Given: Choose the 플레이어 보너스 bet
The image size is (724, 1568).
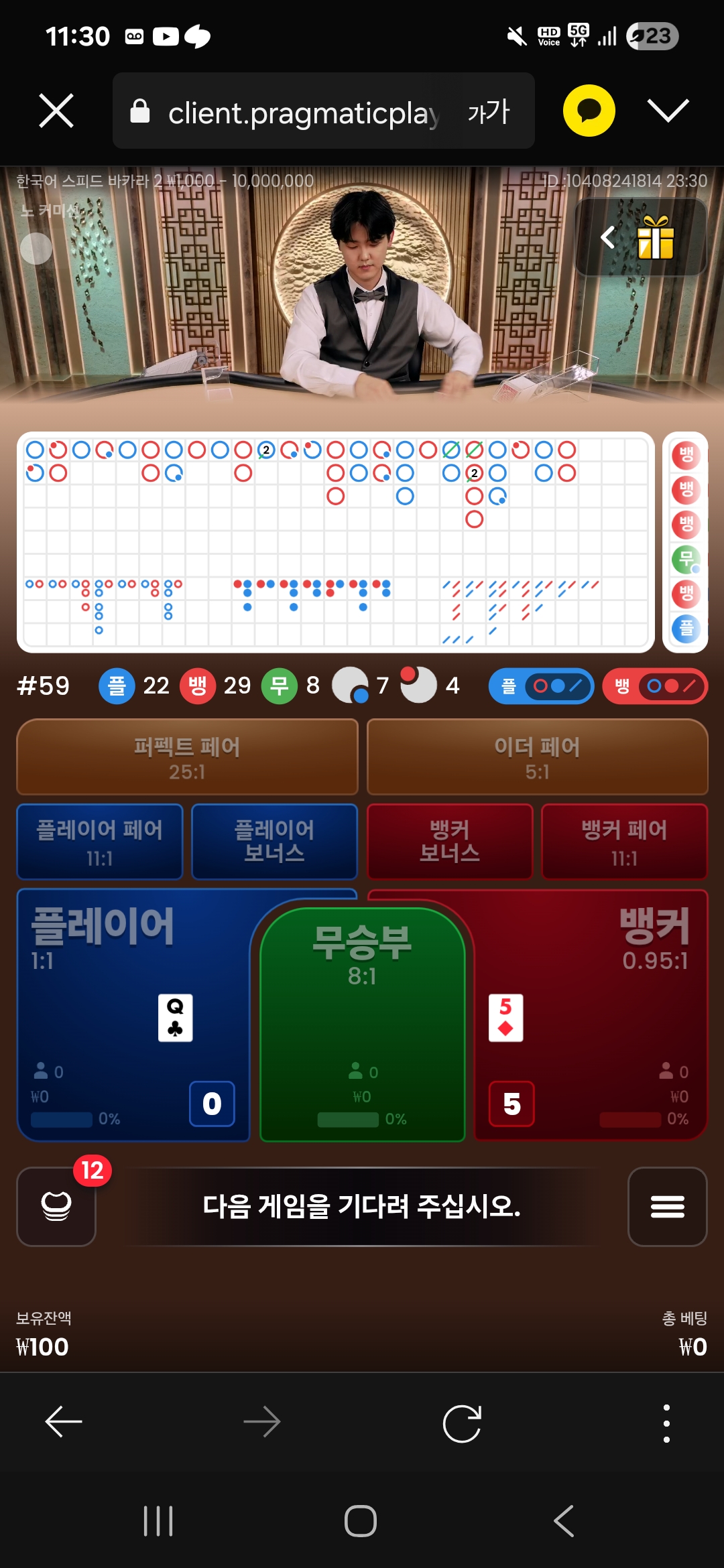Looking at the screenshot, I should click(x=274, y=842).
